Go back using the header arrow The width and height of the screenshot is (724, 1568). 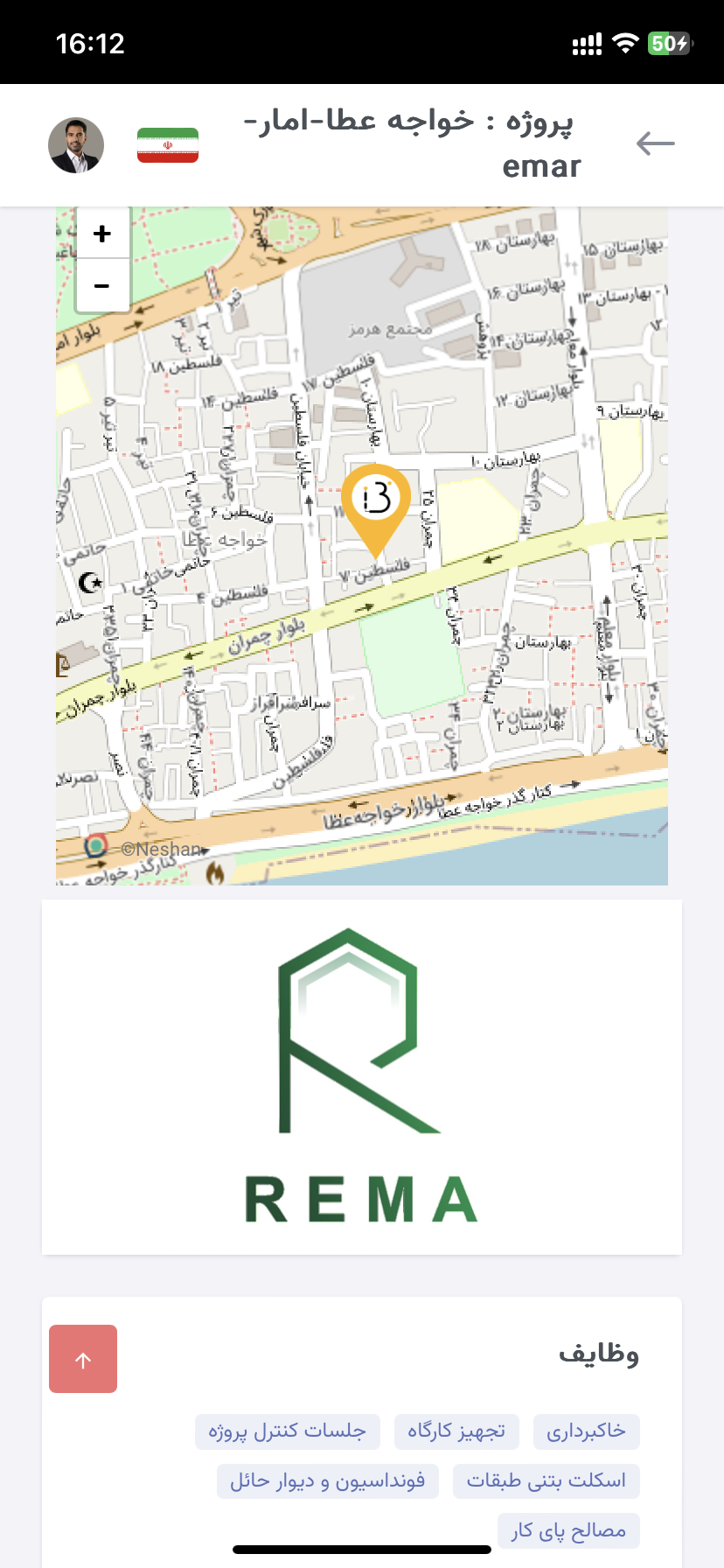pyautogui.click(x=655, y=143)
